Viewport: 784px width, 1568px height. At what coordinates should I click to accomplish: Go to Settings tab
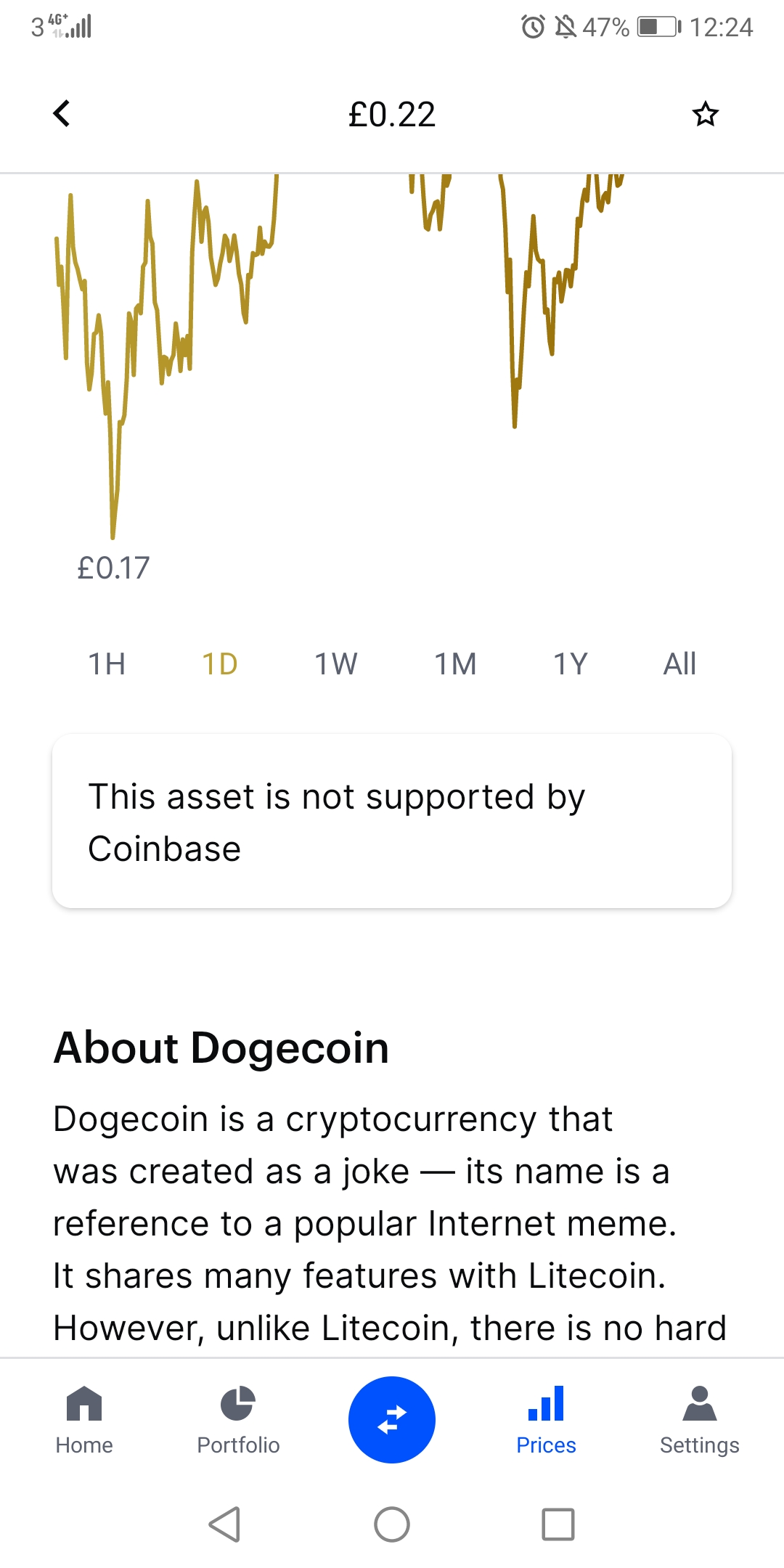click(x=700, y=1420)
